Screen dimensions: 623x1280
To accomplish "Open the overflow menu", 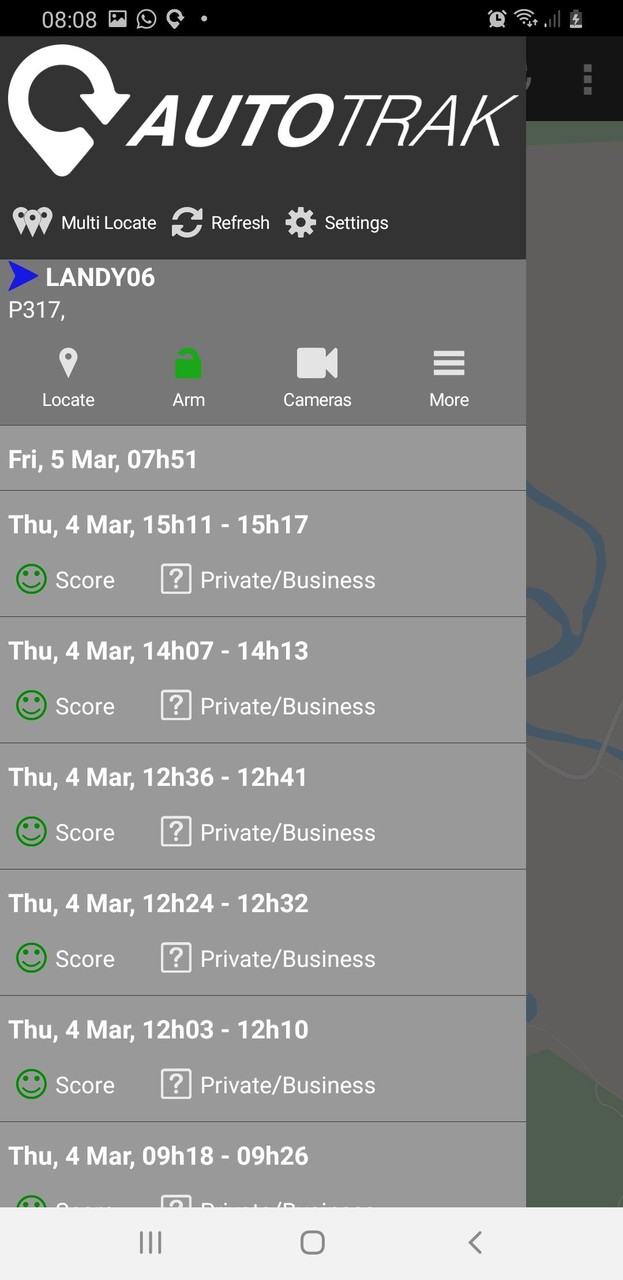I will (x=588, y=80).
